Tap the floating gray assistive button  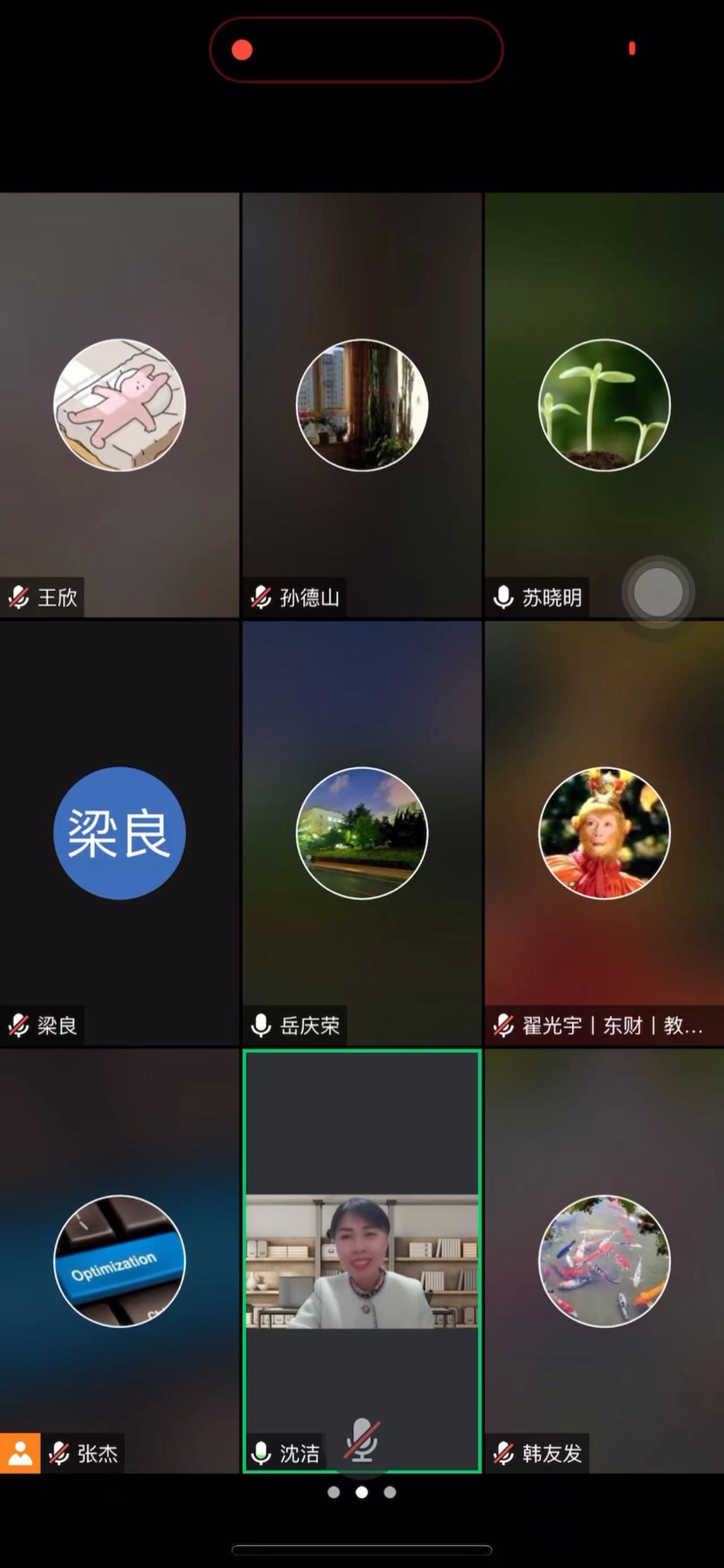[658, 592]
